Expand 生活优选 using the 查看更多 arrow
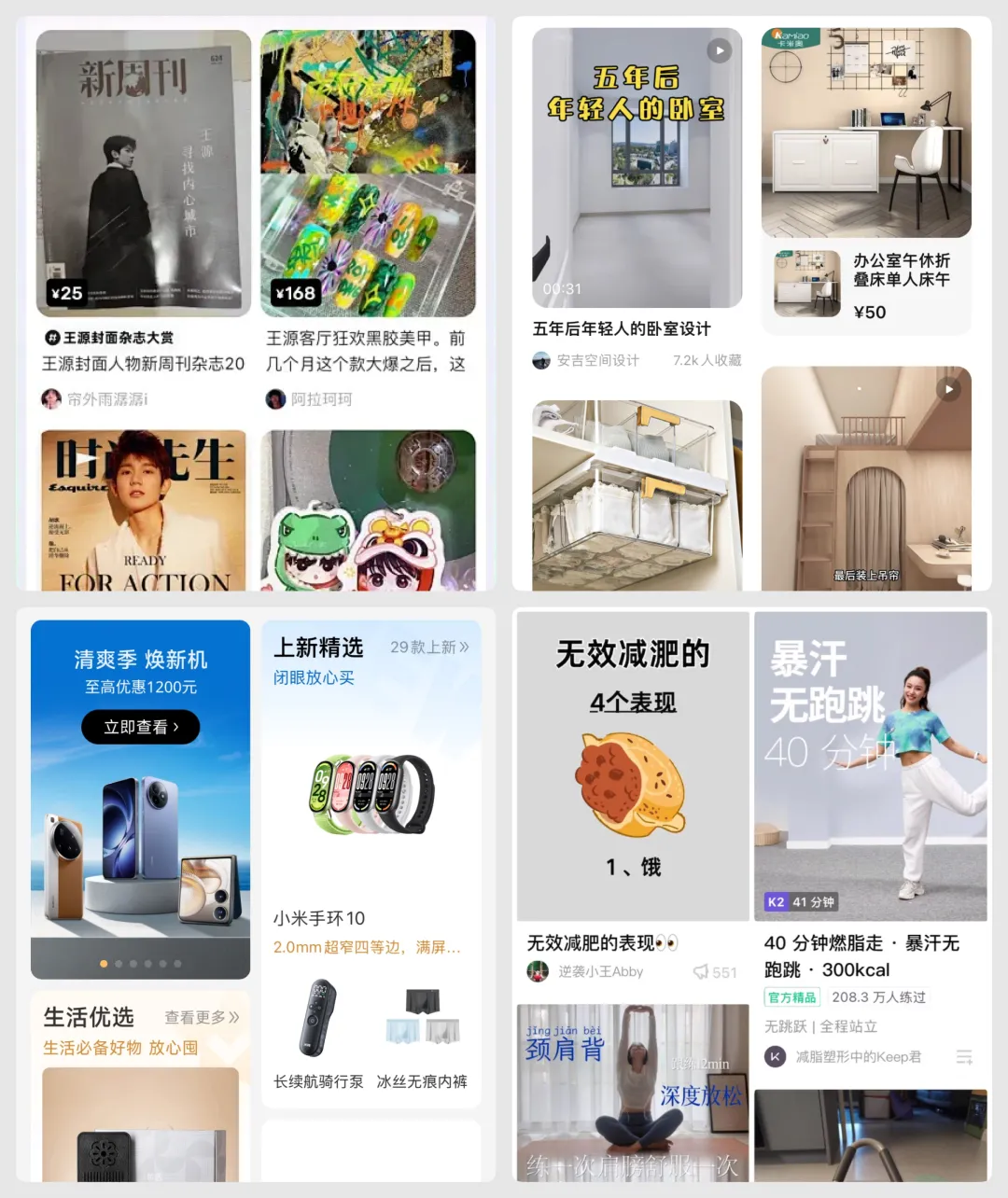Viewport: 1008px width, 1198px height. 201,1017
